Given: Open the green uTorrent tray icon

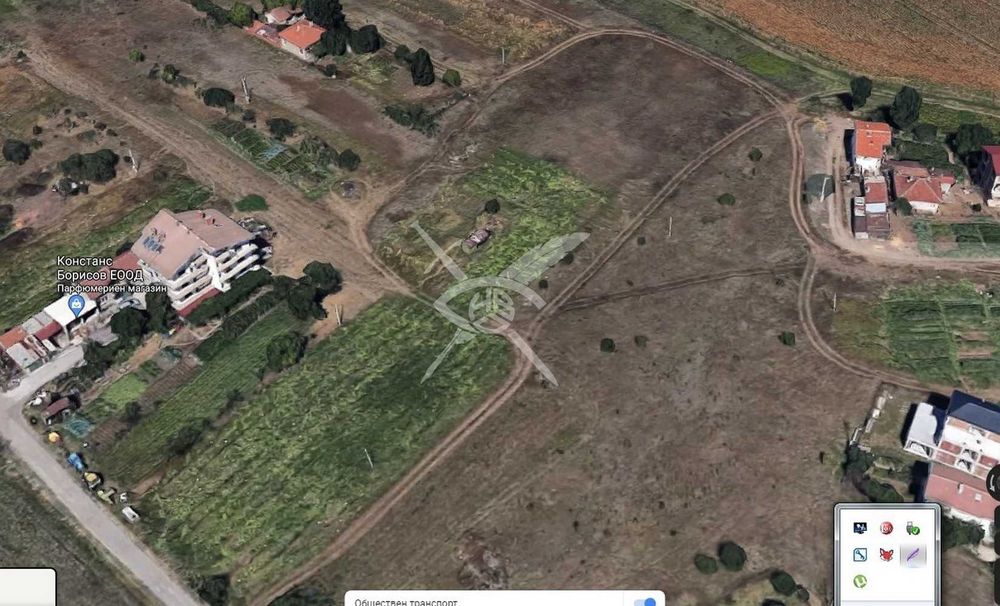Looking at the screenshot, I should click(859, 581).
